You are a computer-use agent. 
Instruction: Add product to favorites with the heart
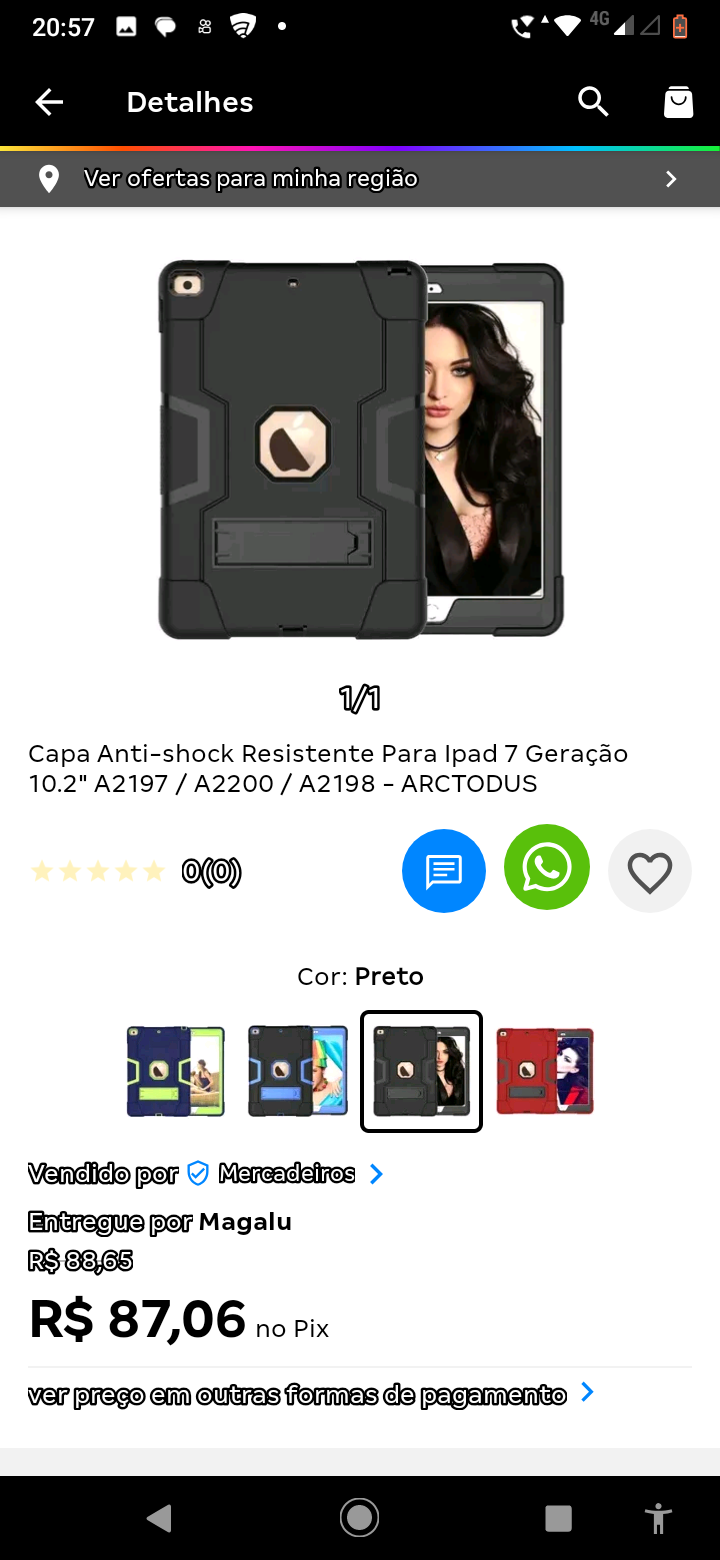pos(650,872)
